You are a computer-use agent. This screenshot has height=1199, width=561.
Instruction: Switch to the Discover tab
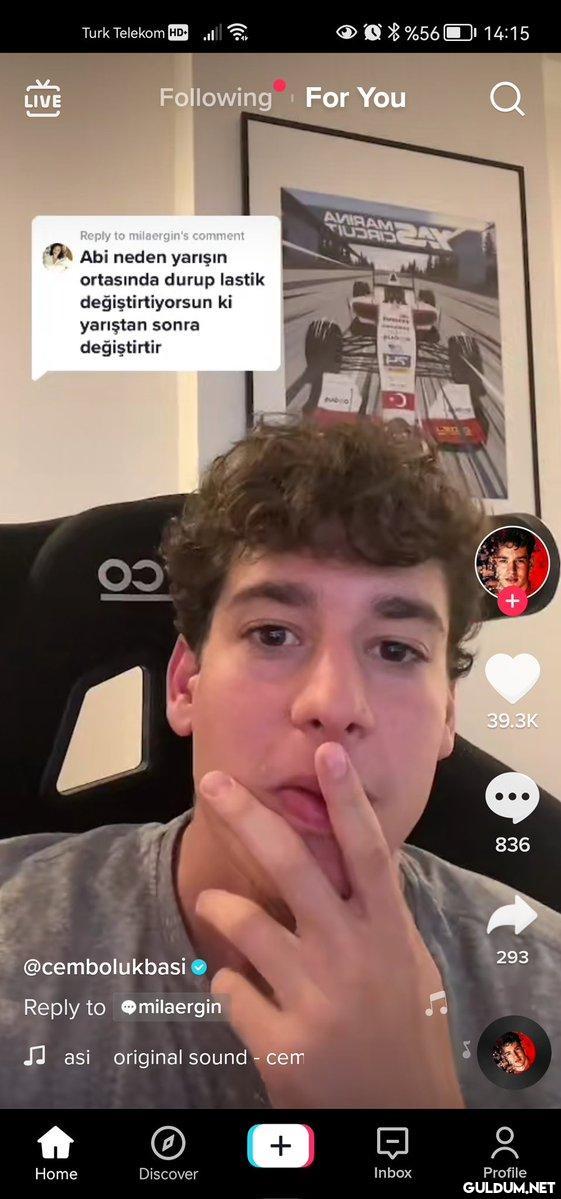coord(168,1153)
